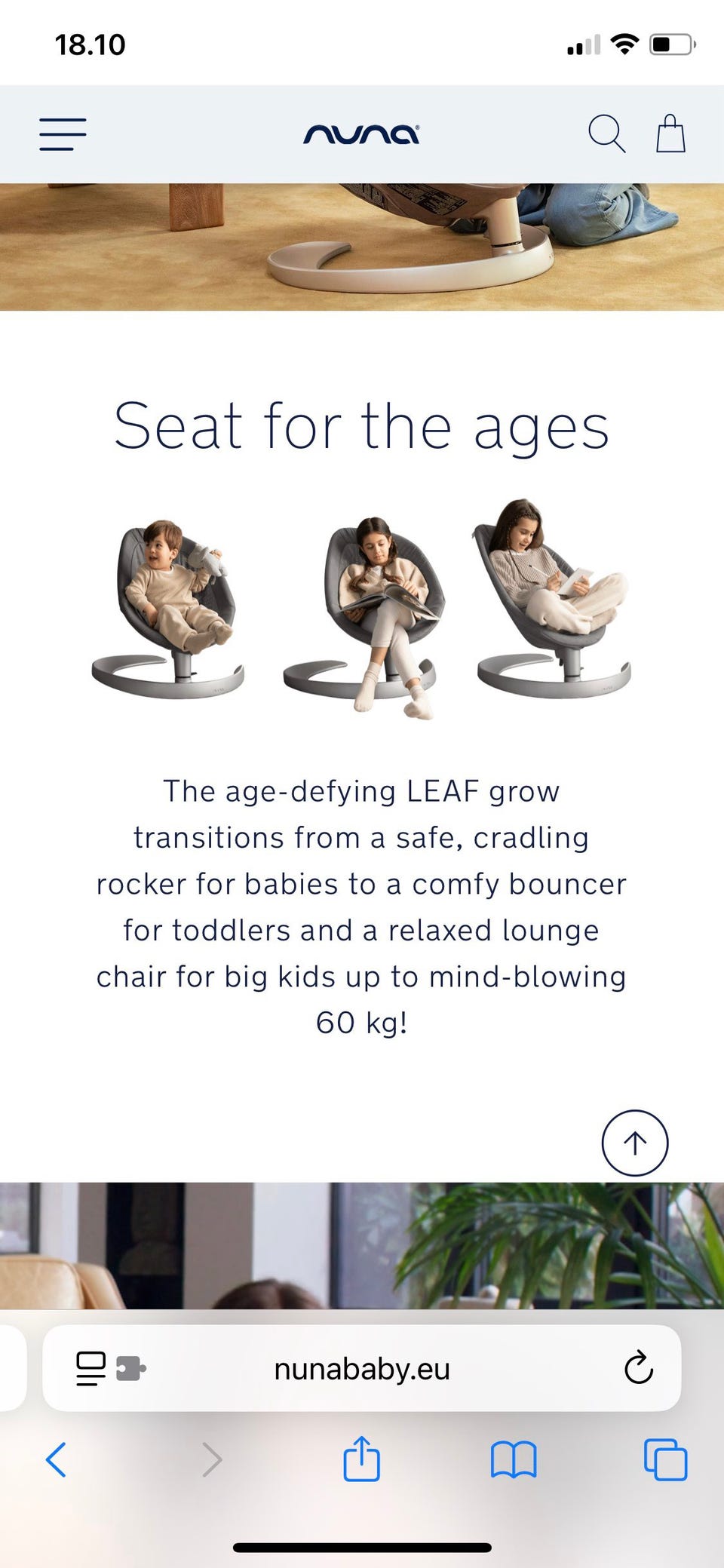Go back to the previous page
The height and width of the screenshot is (1568, 724).
(57, 1459)
